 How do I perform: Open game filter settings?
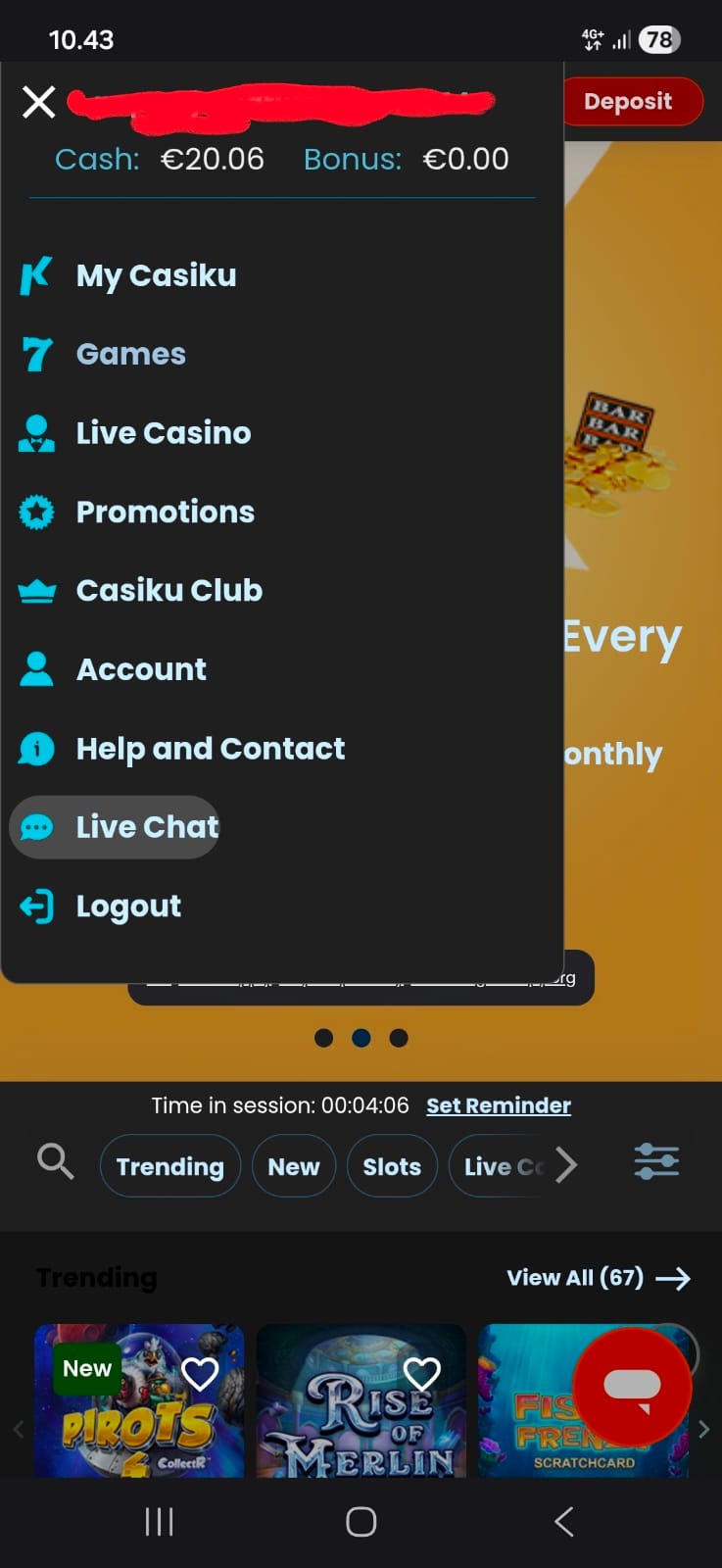pos(655,1161)
